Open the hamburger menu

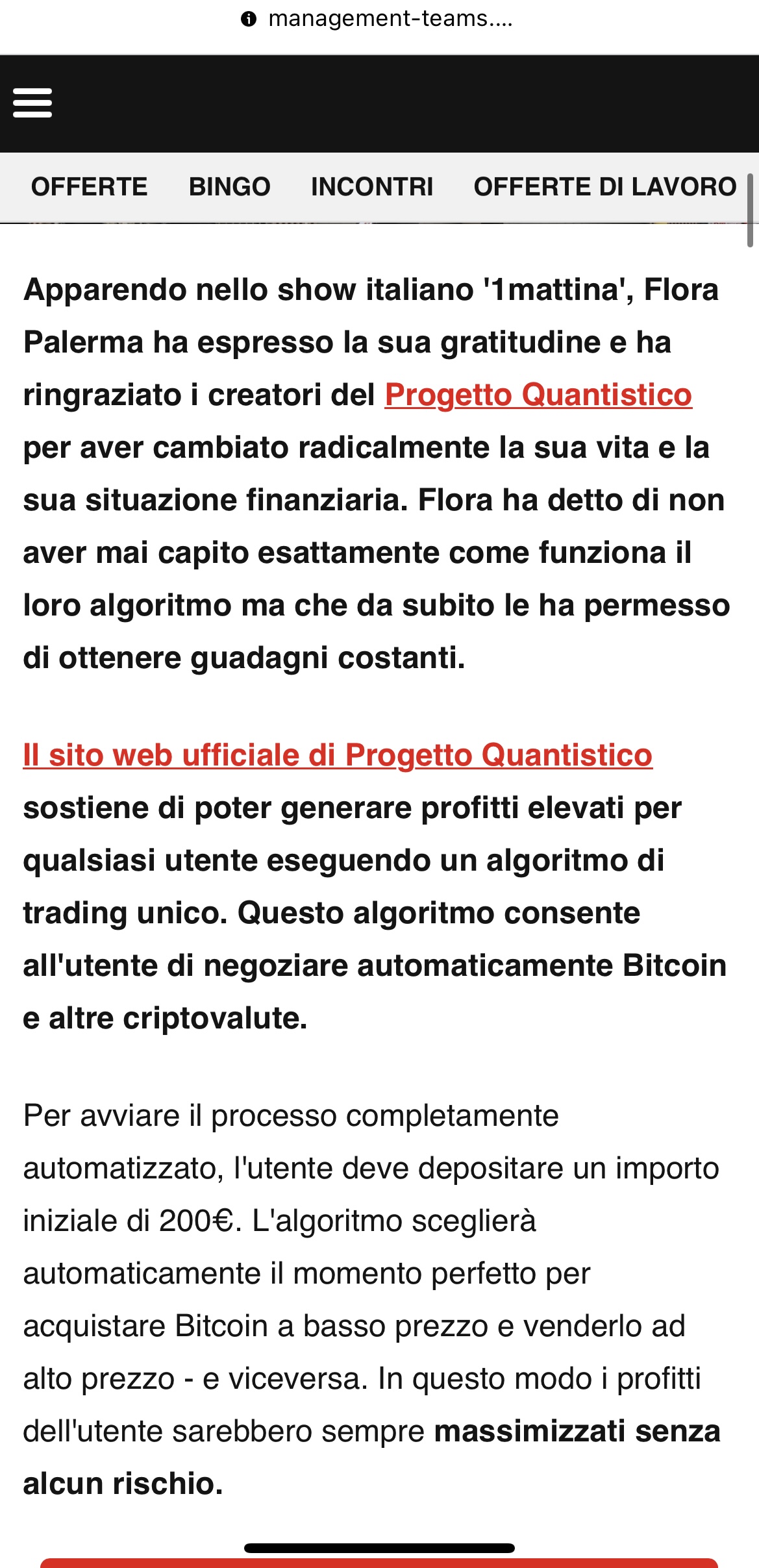point(32,103)
